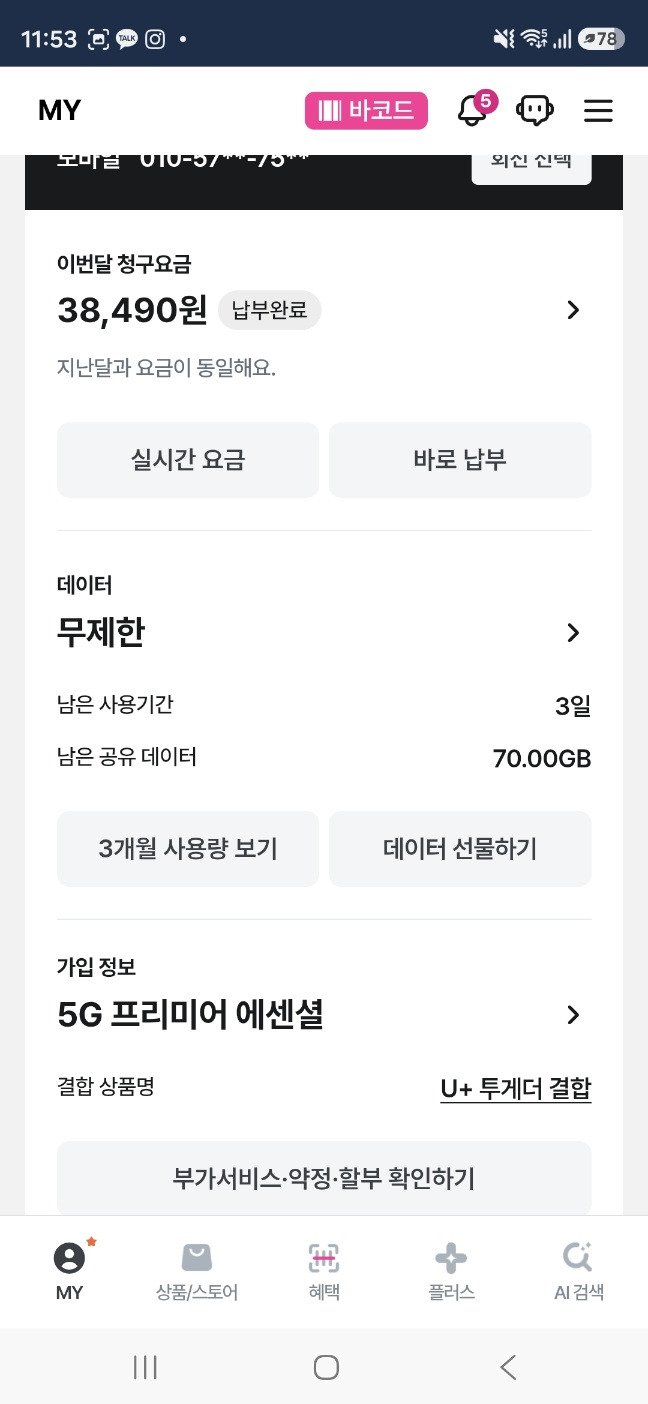Tap the system home button
Screen dimensions: 648x1404
pyautogui.click(x=326, y=1367)
